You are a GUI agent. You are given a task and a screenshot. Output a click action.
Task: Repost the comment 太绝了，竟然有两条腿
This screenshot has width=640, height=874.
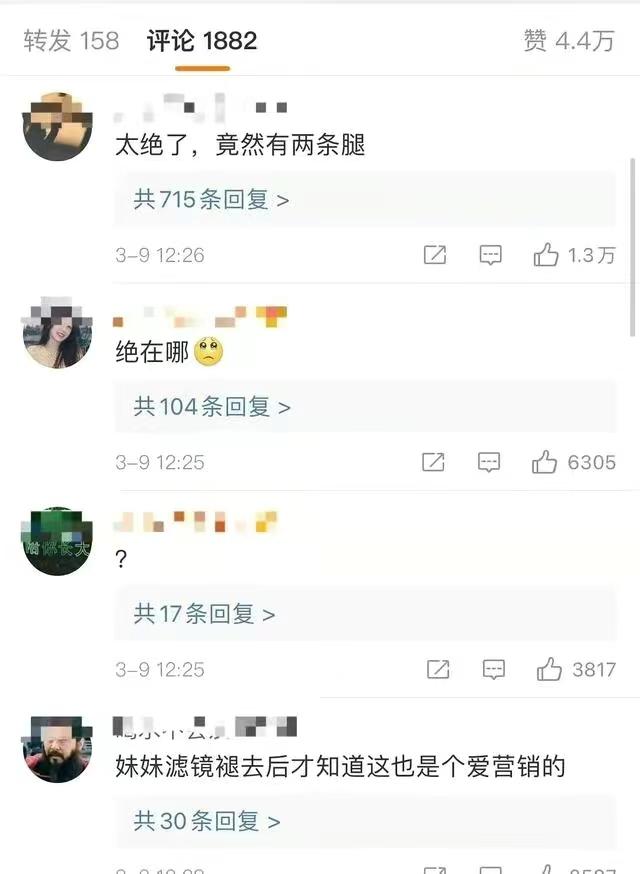tap(434, 255)
